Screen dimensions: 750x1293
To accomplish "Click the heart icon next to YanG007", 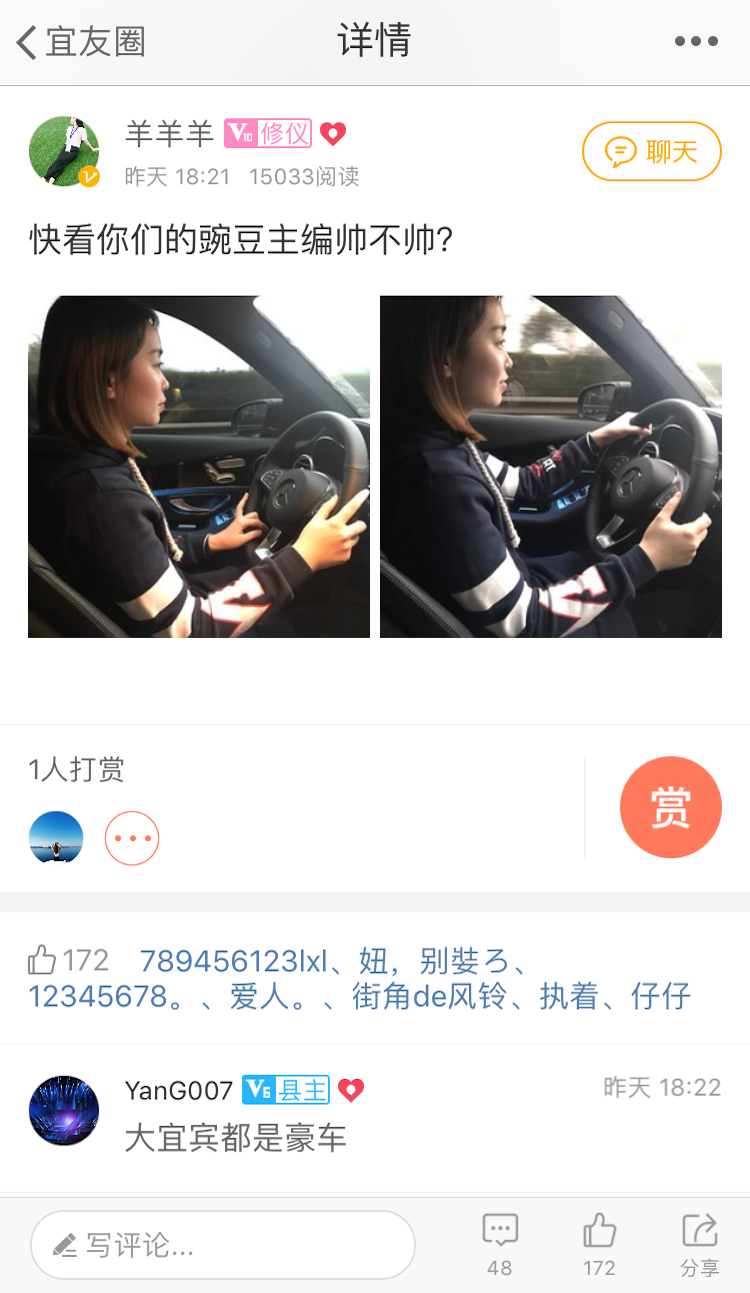I will (349, 1089).
